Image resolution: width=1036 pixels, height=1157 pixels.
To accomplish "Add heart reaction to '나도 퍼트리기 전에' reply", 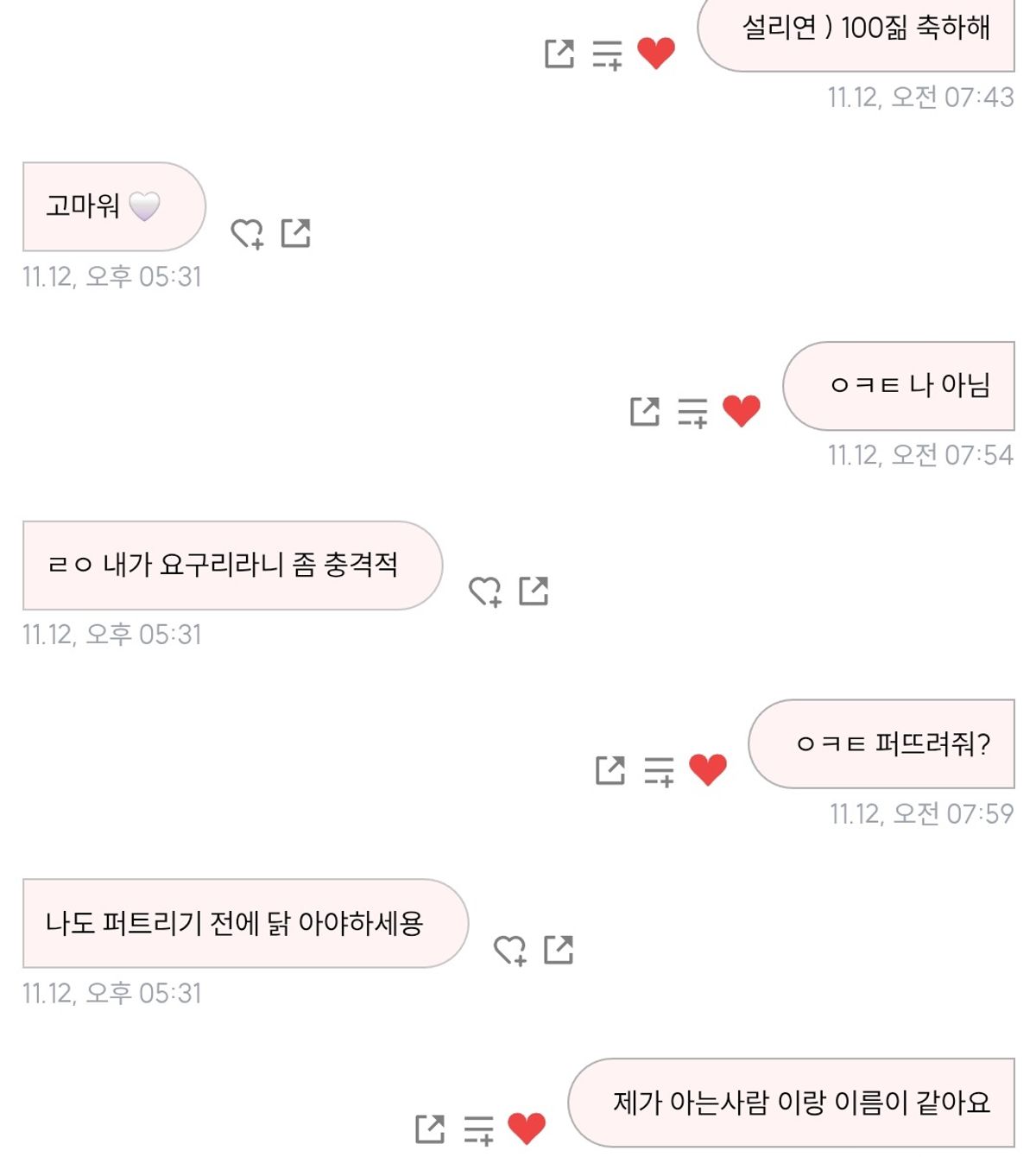I will pos(510,950).
